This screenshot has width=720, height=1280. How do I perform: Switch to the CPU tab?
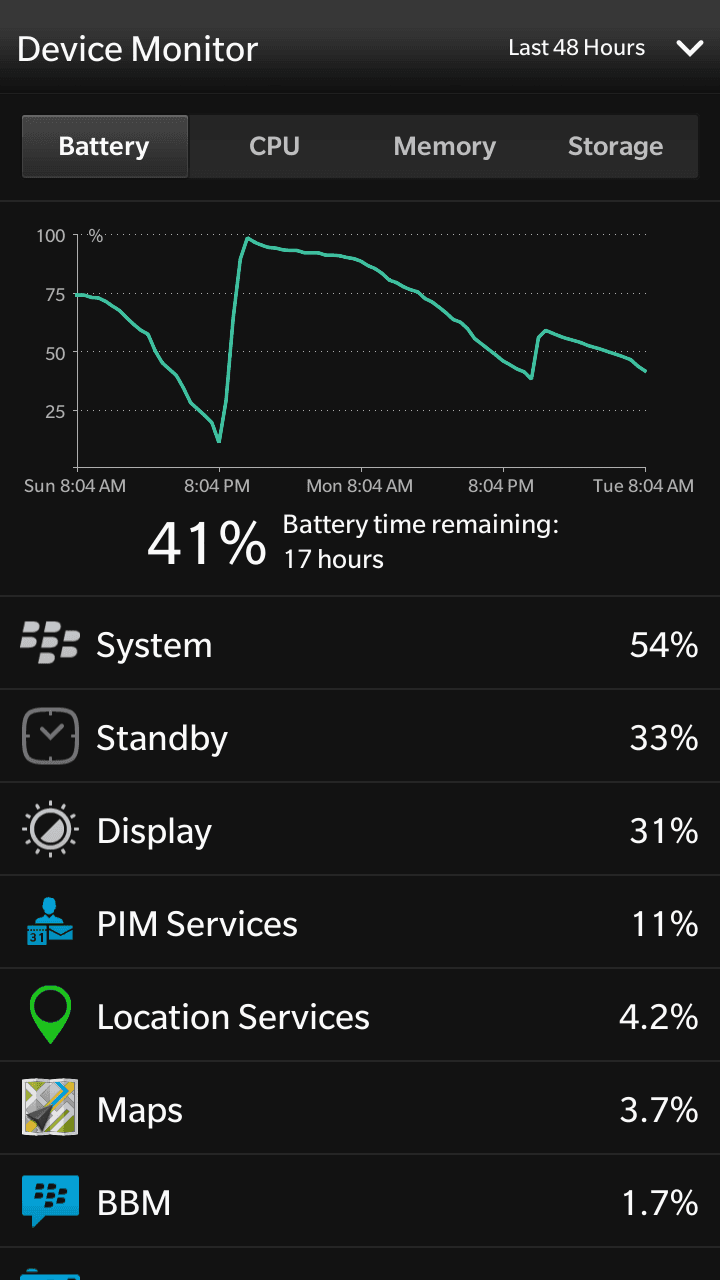pyautogui.click(x=274, y=146)
